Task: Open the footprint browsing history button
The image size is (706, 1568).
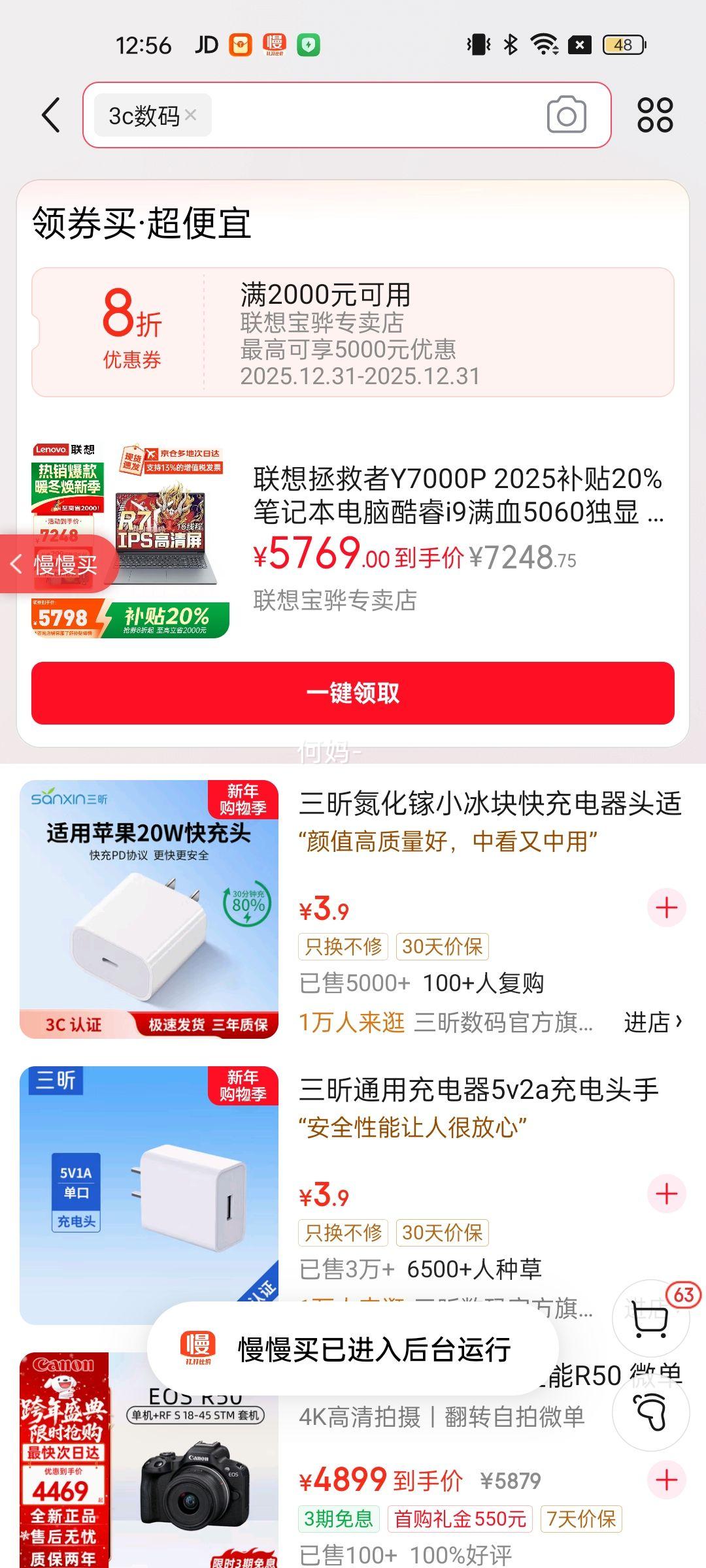Action: click(x=651, y=1413)
